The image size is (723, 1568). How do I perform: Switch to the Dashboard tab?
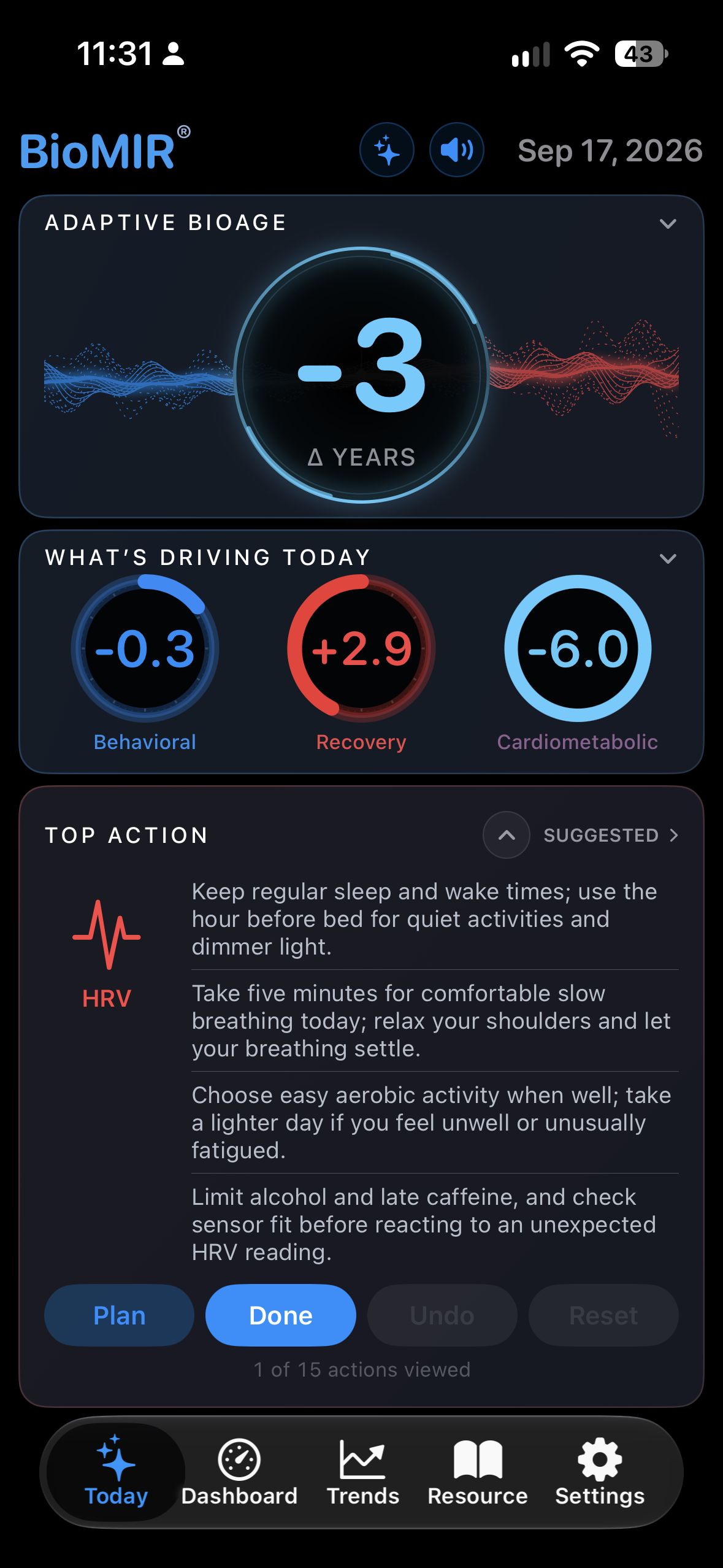pyautogui.click(x=239, y=1472)
